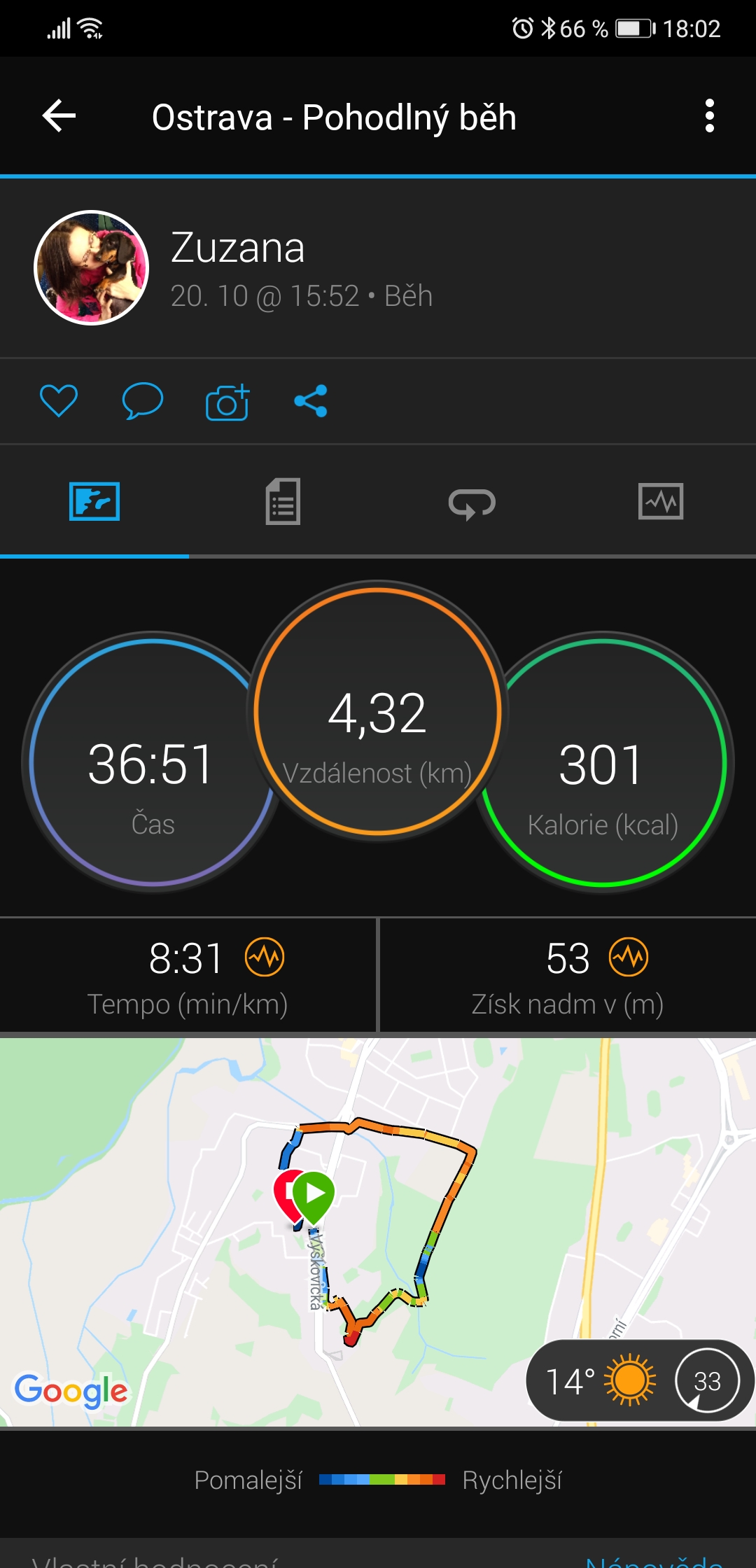Open the 14° weather widget

pos(601,1381)
